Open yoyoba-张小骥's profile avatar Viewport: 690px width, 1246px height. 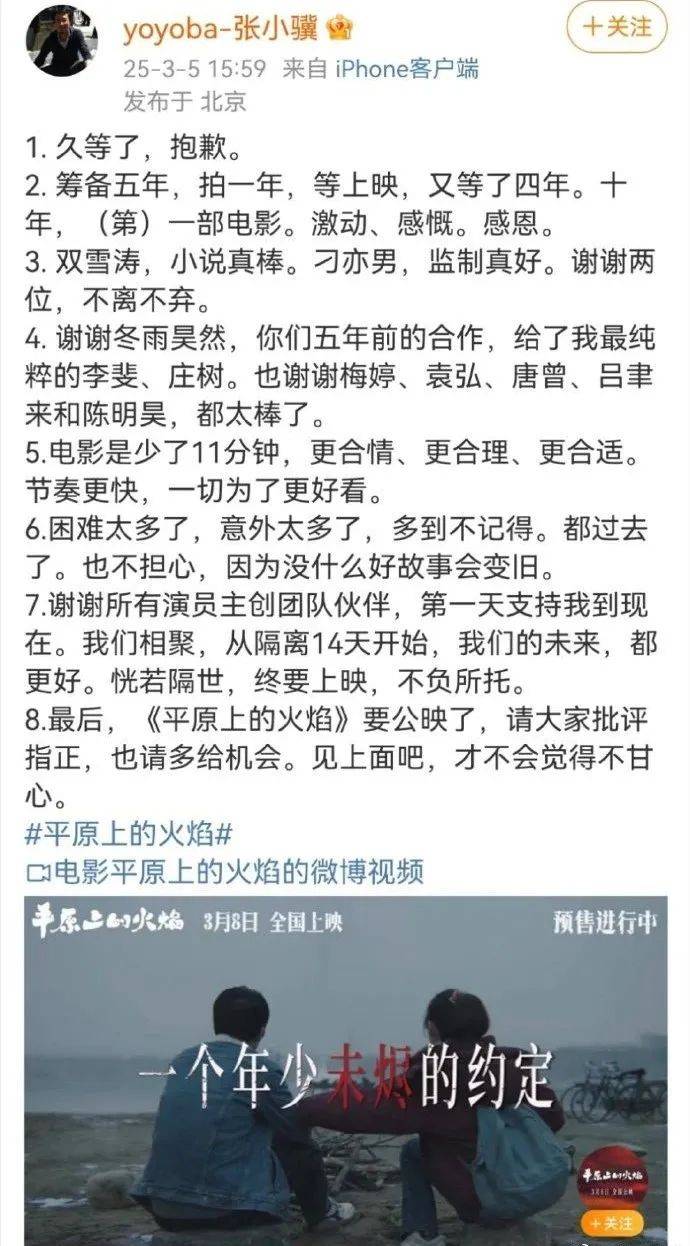61,40
